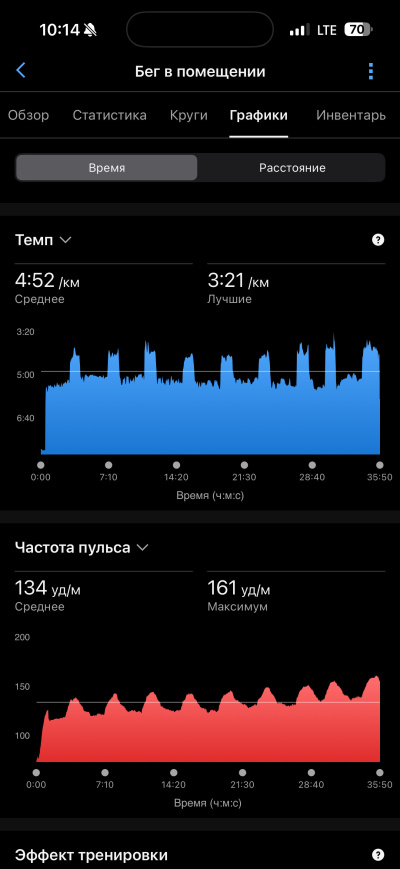Open the three-dot overflow menu

click(x=371, y=71)
